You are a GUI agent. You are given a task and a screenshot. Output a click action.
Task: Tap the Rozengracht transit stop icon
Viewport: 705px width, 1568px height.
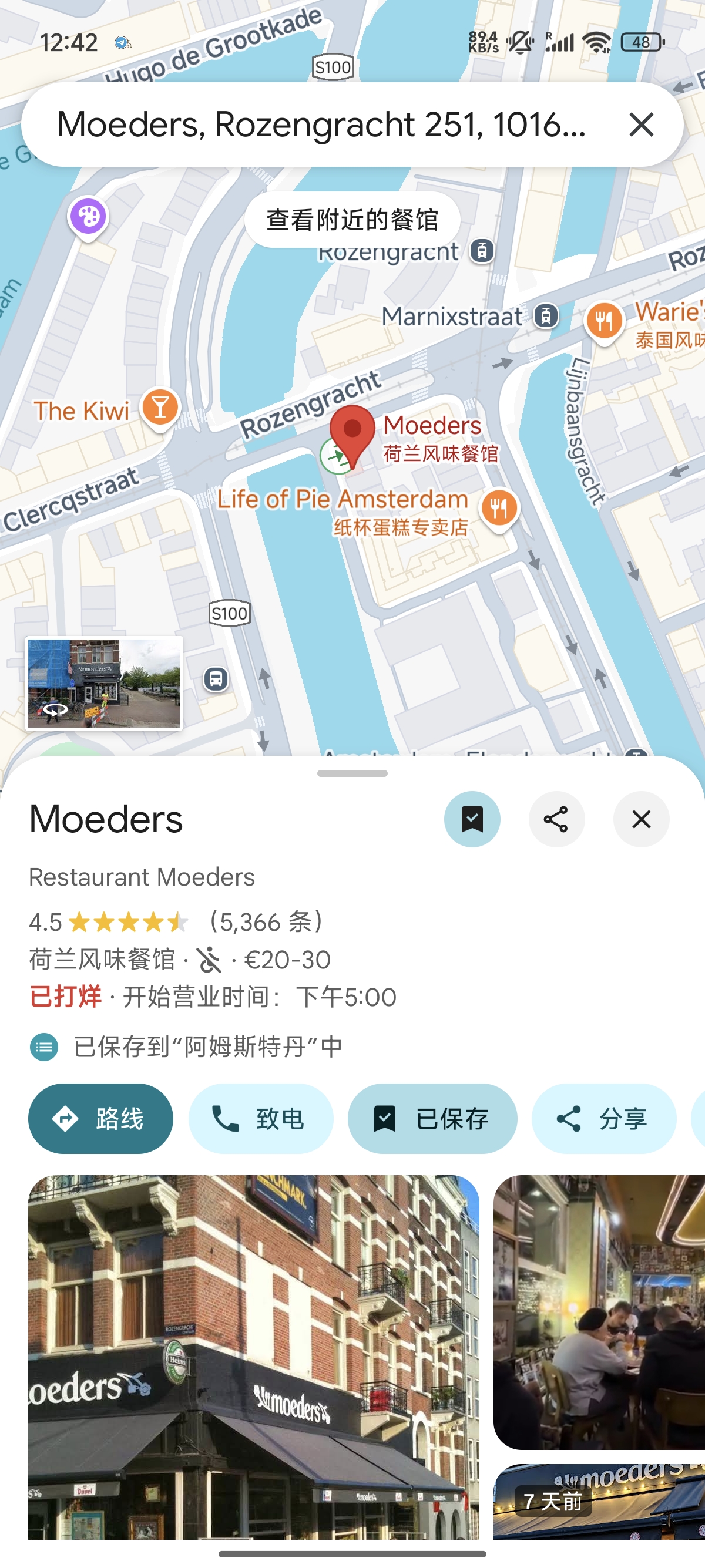481,252
